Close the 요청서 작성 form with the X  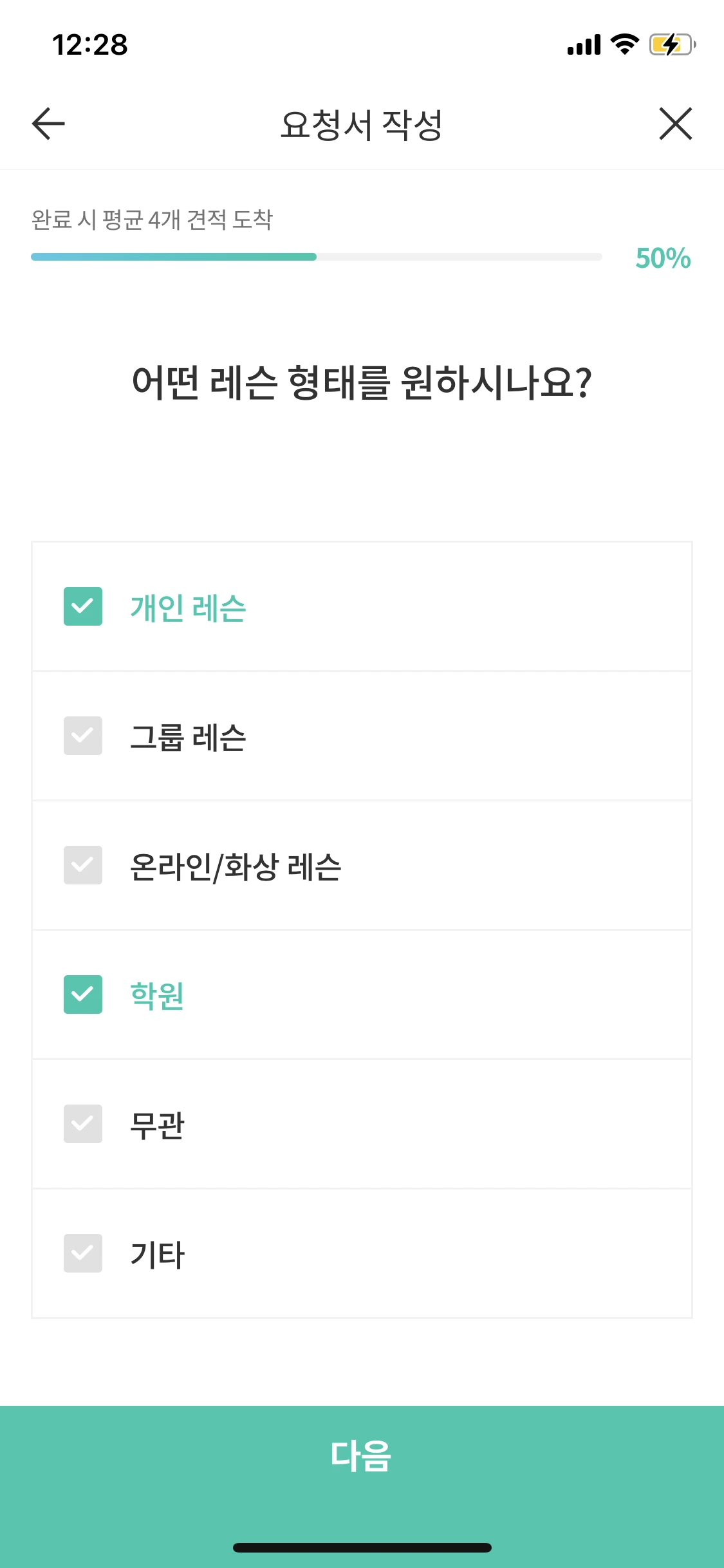coord(676,124)
